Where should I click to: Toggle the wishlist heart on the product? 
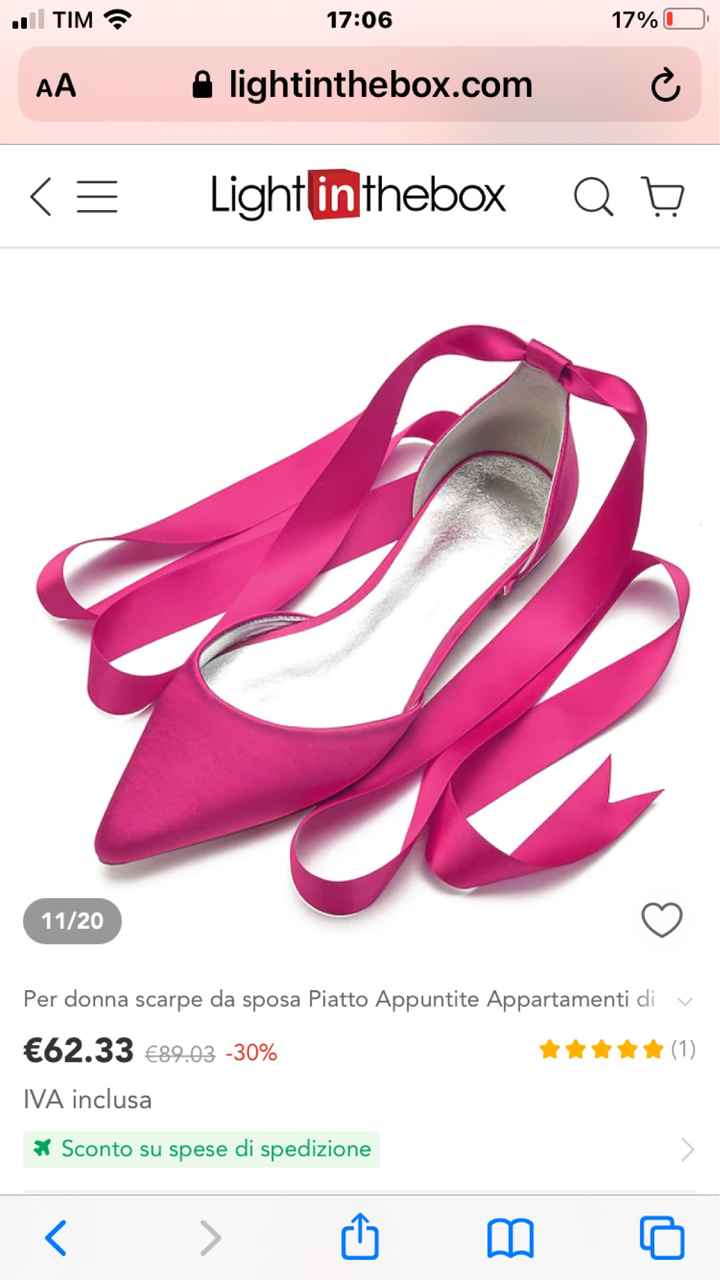click(661, 920)
